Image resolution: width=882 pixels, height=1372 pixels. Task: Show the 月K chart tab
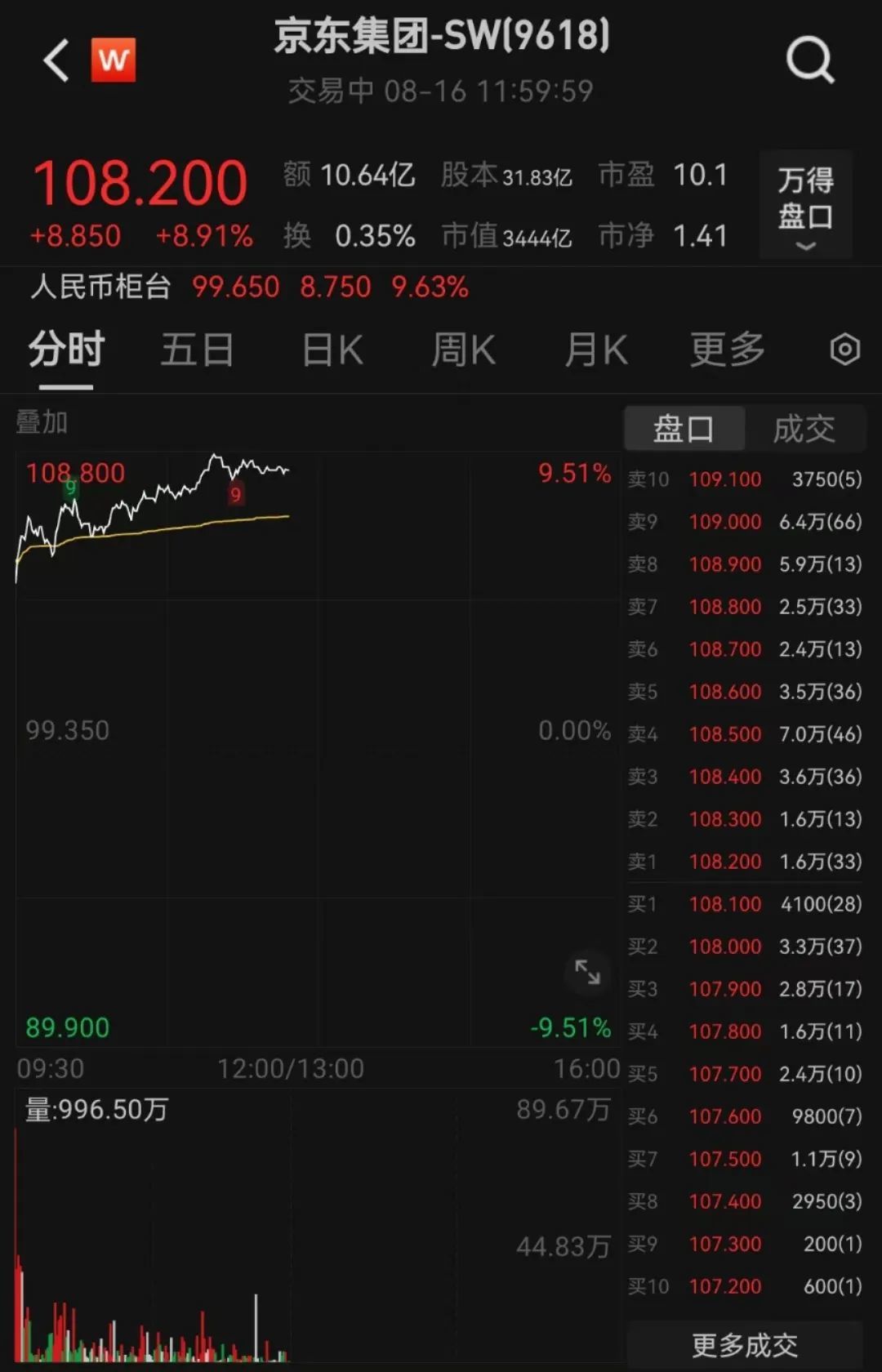point(596,350)
